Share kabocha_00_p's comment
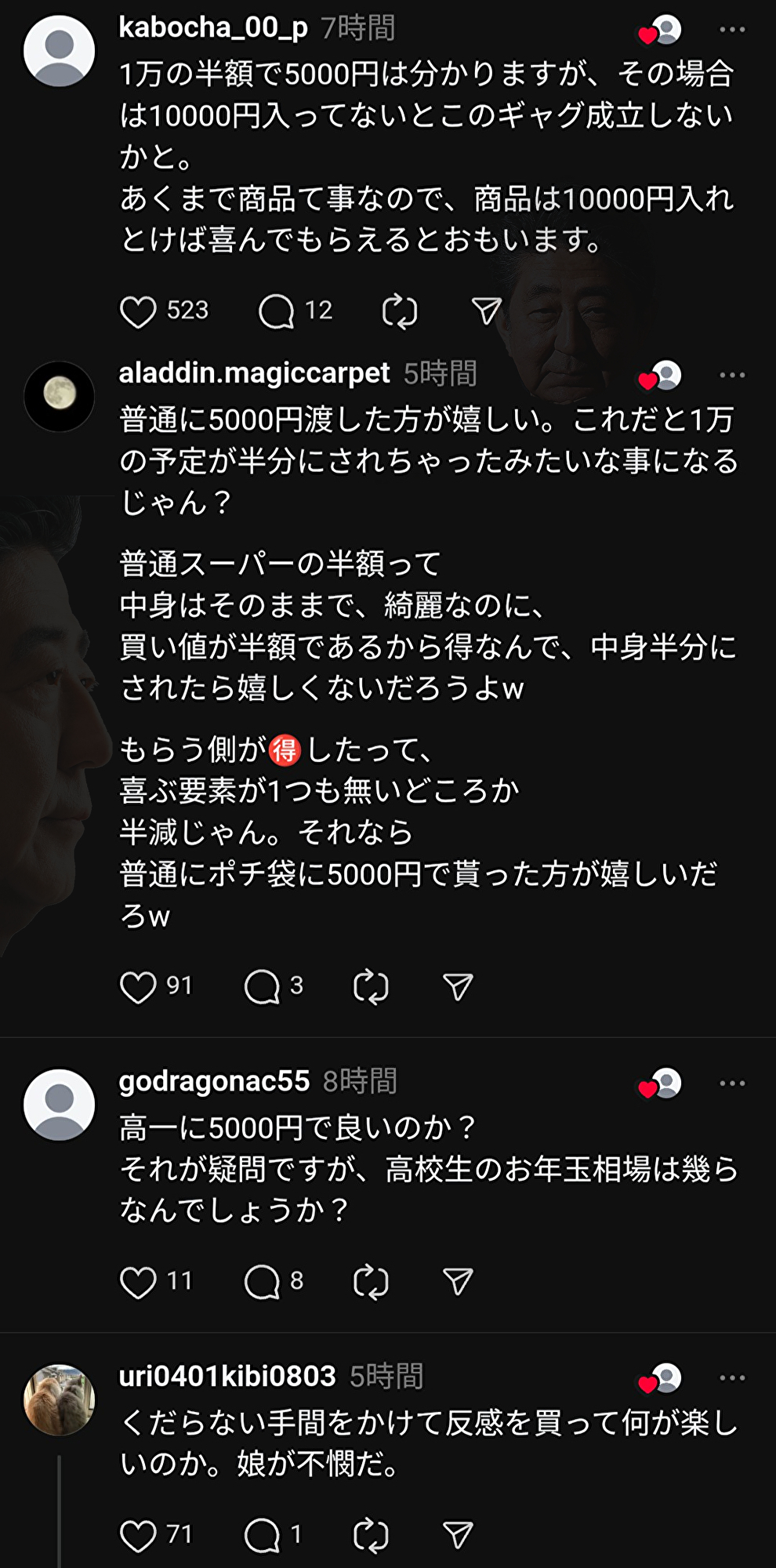The height and width of the screenshot is (1568, 776). point(486,311)
